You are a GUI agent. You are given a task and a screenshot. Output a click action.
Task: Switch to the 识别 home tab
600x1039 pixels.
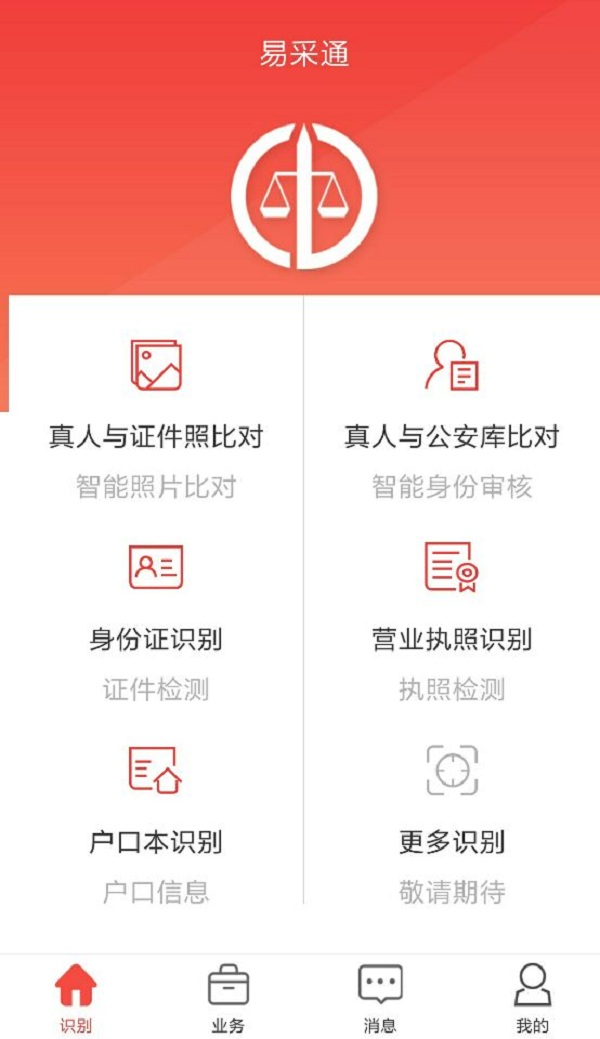point(75,997)
